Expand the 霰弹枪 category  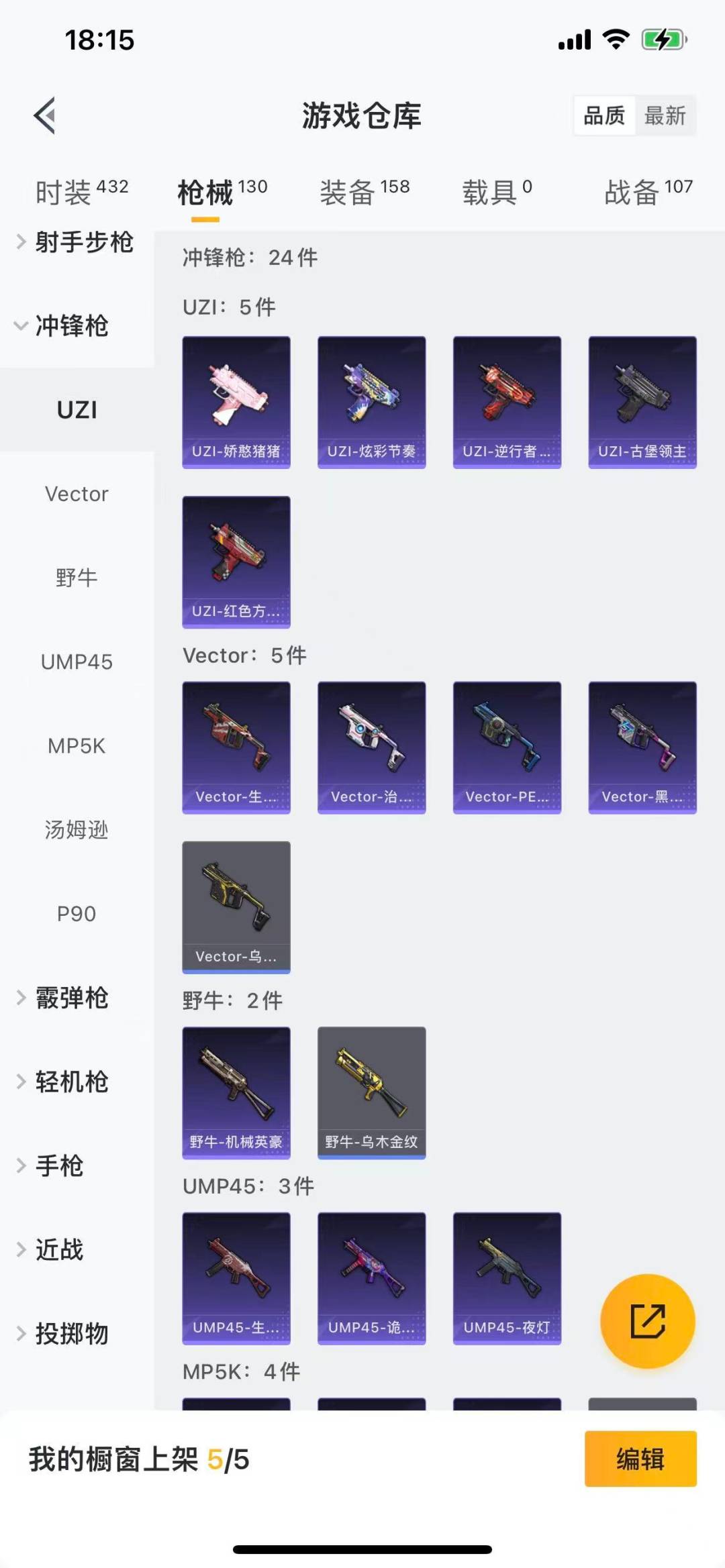click(x=70, y=998)
